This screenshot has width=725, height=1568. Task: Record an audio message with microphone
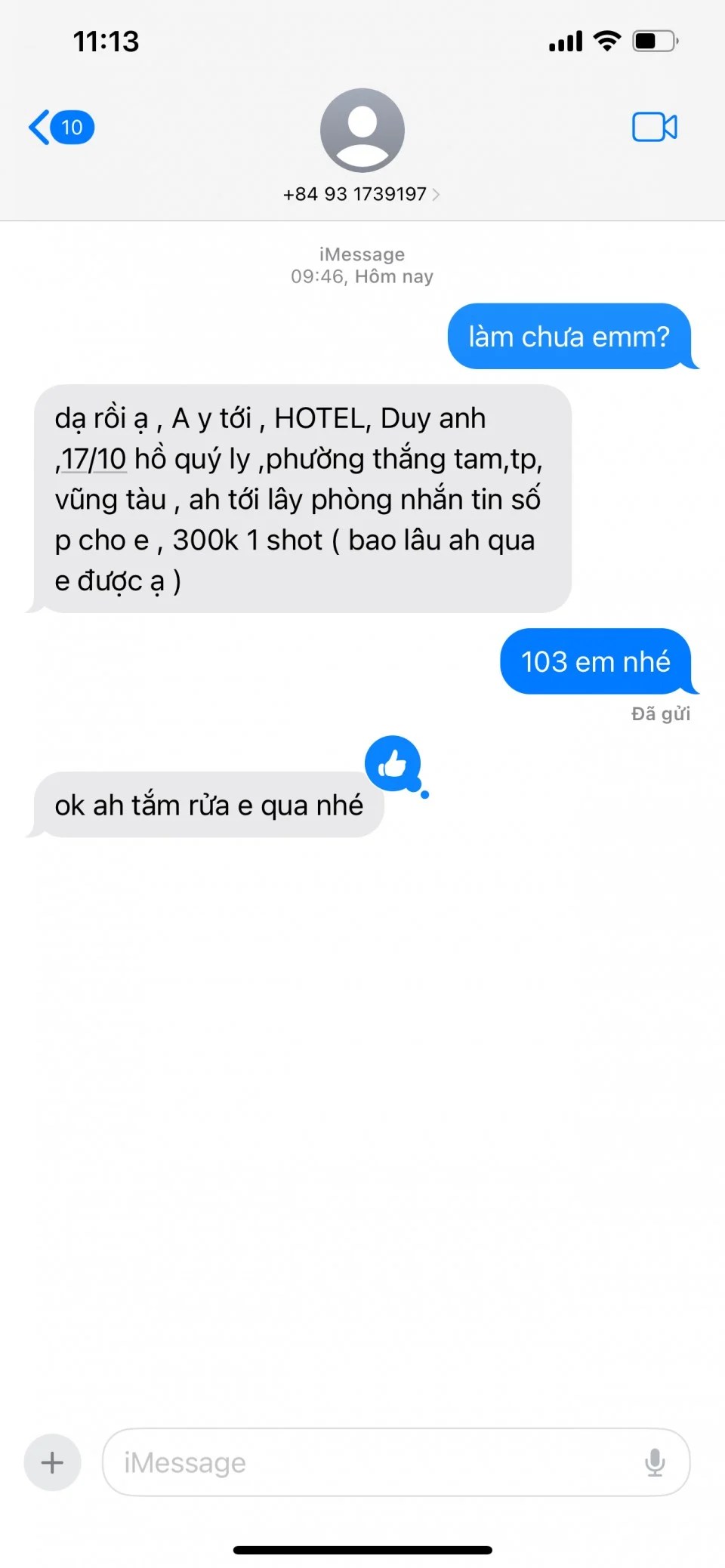click(x=655, y=1462)
